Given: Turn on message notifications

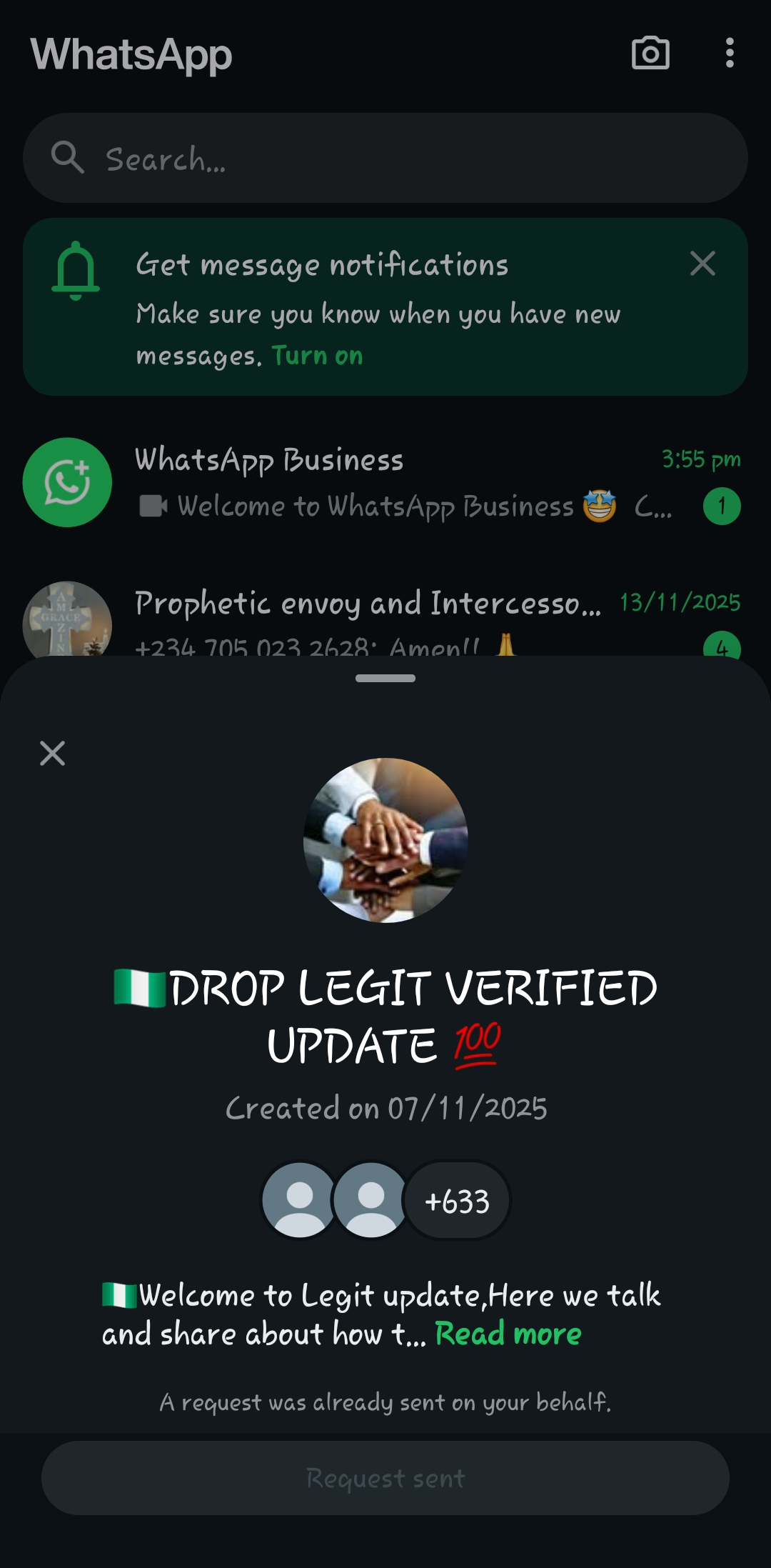Looking at the screenshot, I should [x=317, y=356].
